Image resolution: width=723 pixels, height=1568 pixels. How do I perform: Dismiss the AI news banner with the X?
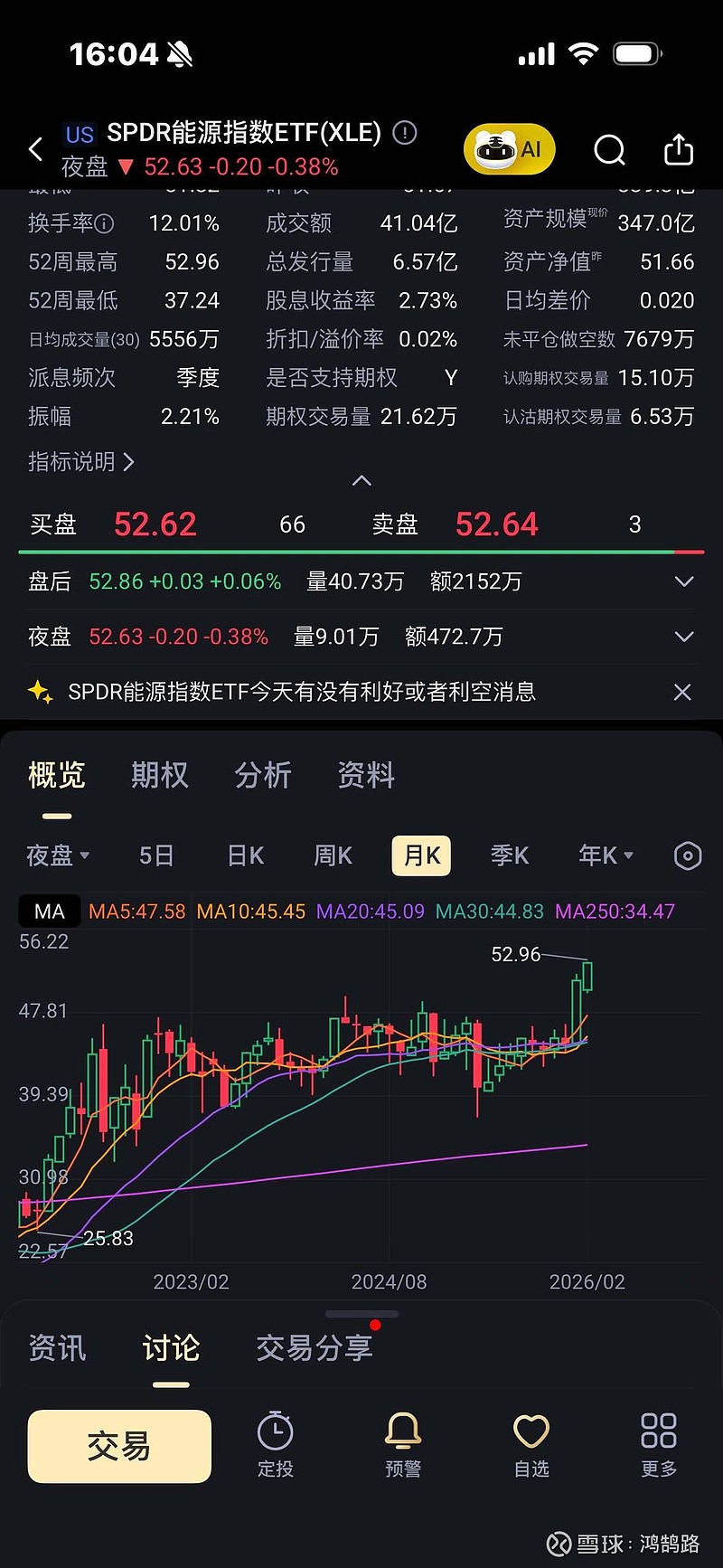click(x=682, y=692)
